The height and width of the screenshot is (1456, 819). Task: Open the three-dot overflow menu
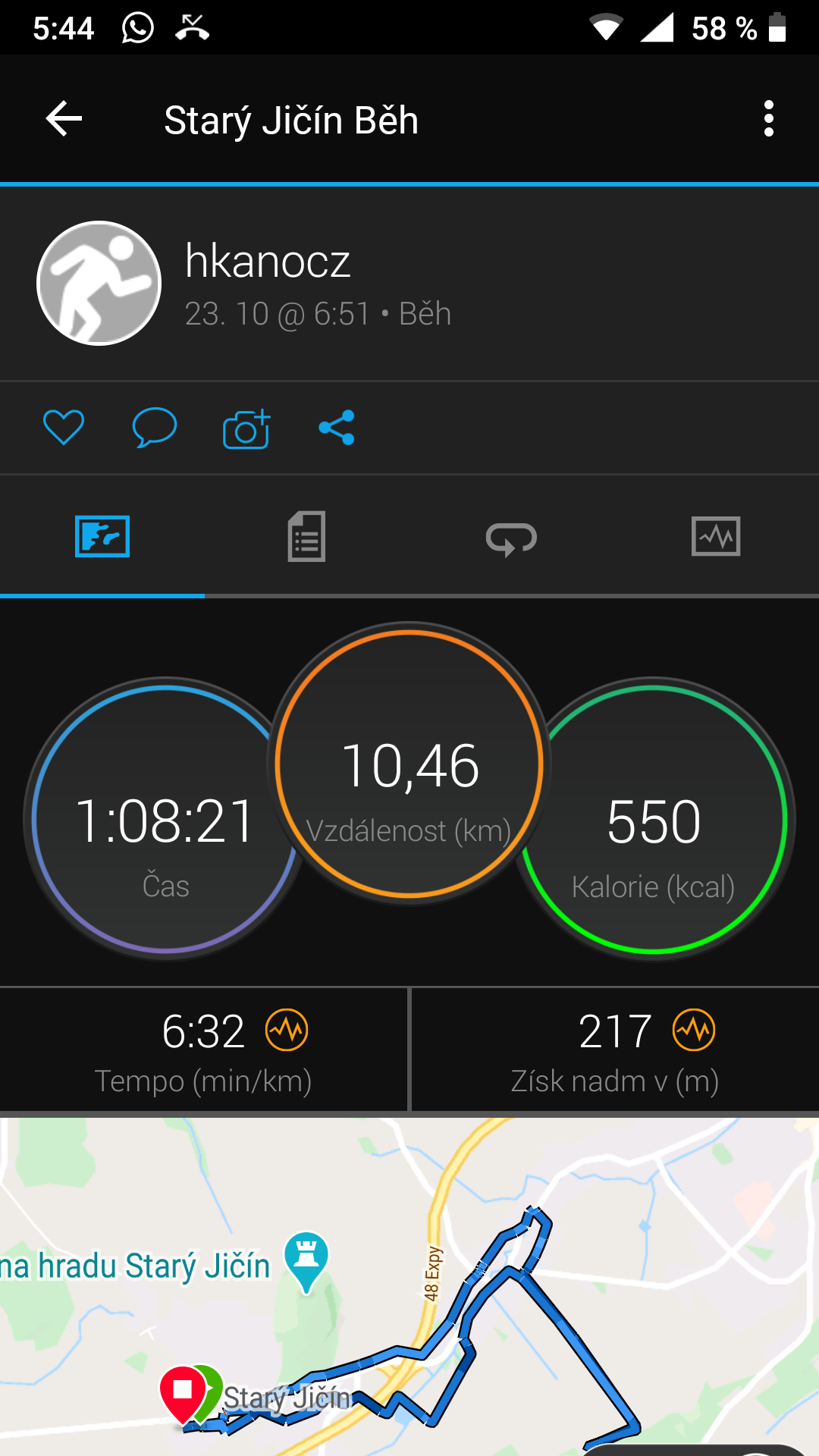[769, 119]
